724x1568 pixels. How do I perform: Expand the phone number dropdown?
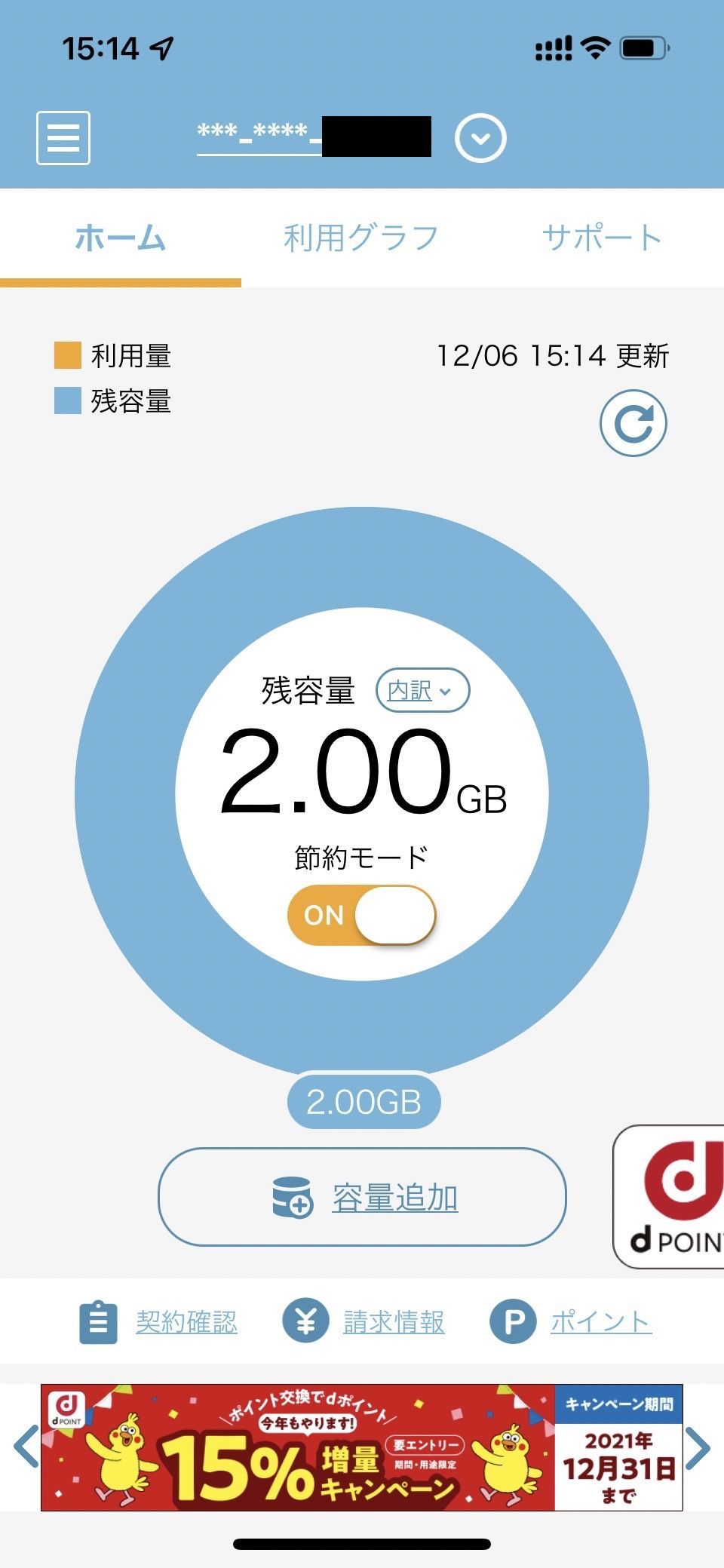pyautogui.click(x=480, y=138)
